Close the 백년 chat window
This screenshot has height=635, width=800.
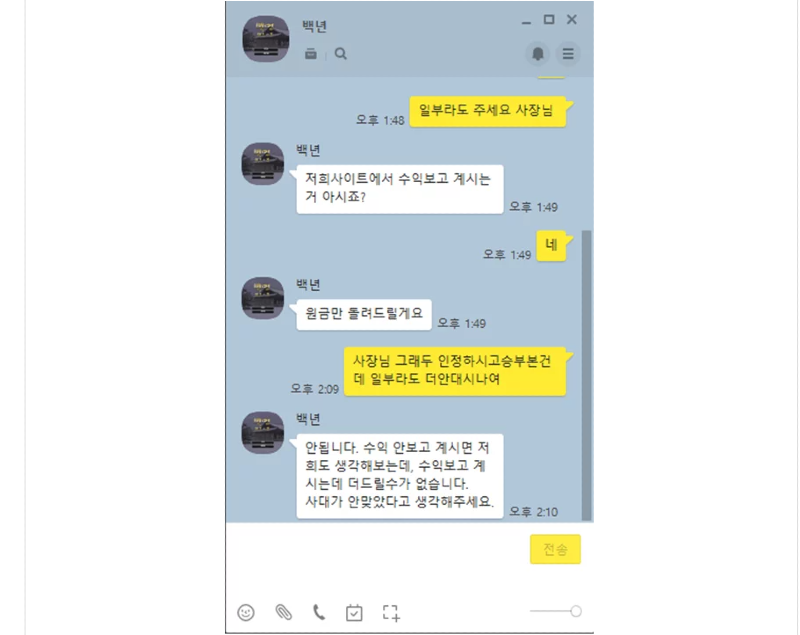click(x=572, y=20)
